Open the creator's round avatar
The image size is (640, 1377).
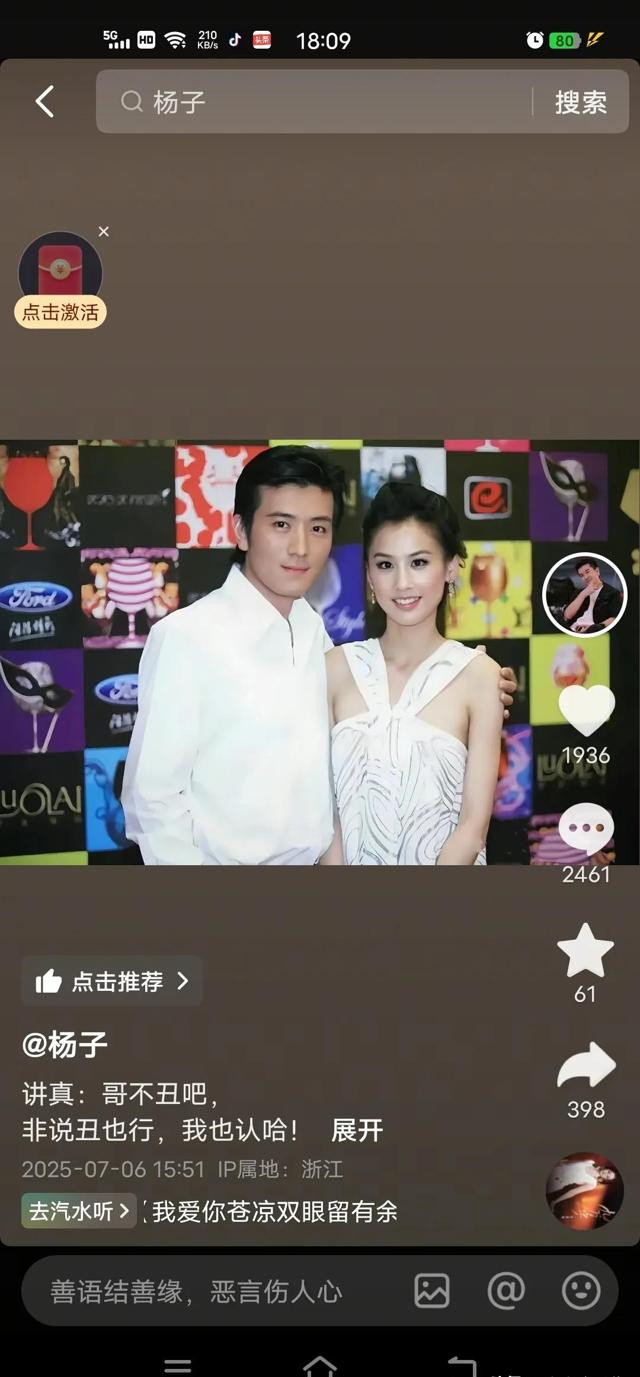point(585,594)
